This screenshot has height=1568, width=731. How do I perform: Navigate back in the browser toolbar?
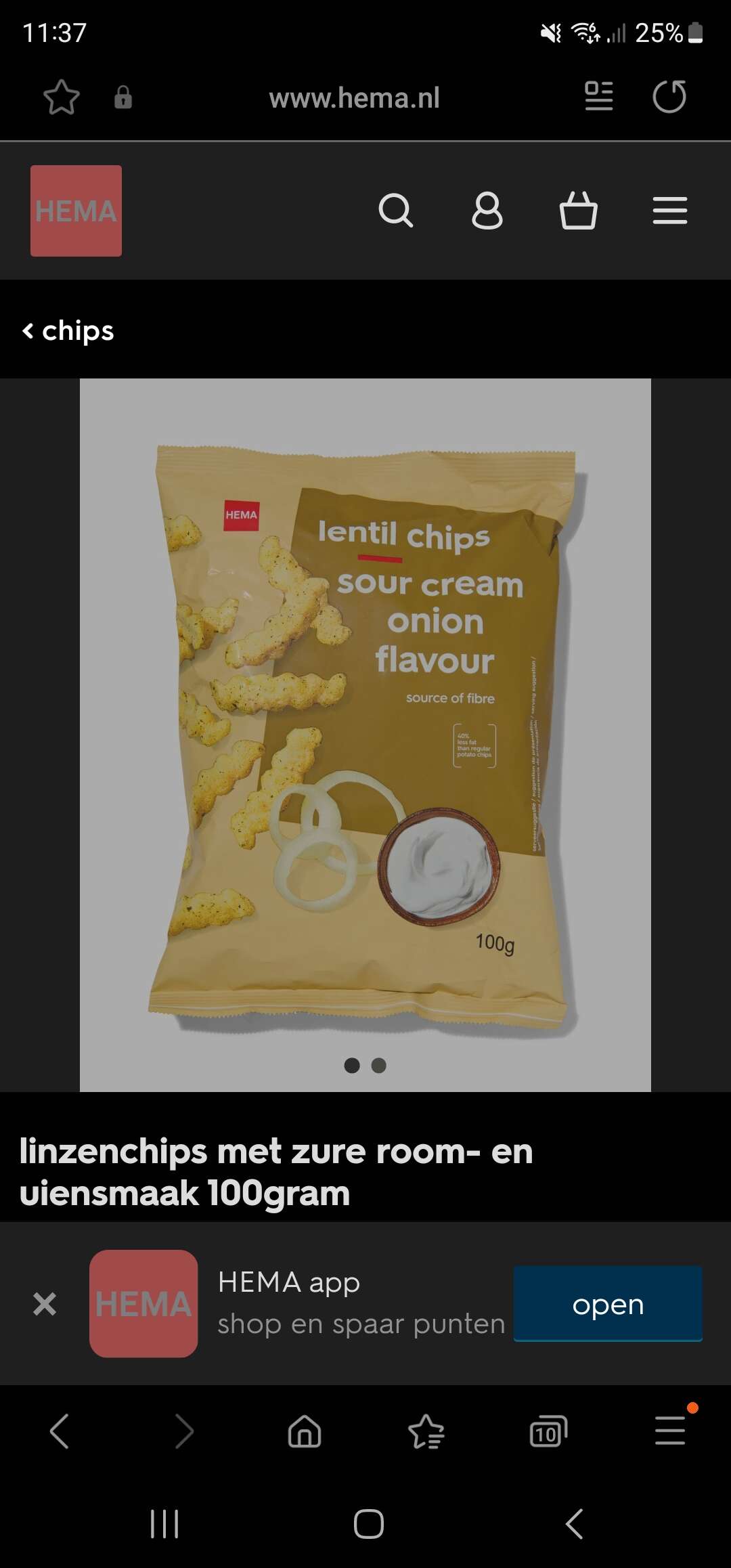(60, 1431)
